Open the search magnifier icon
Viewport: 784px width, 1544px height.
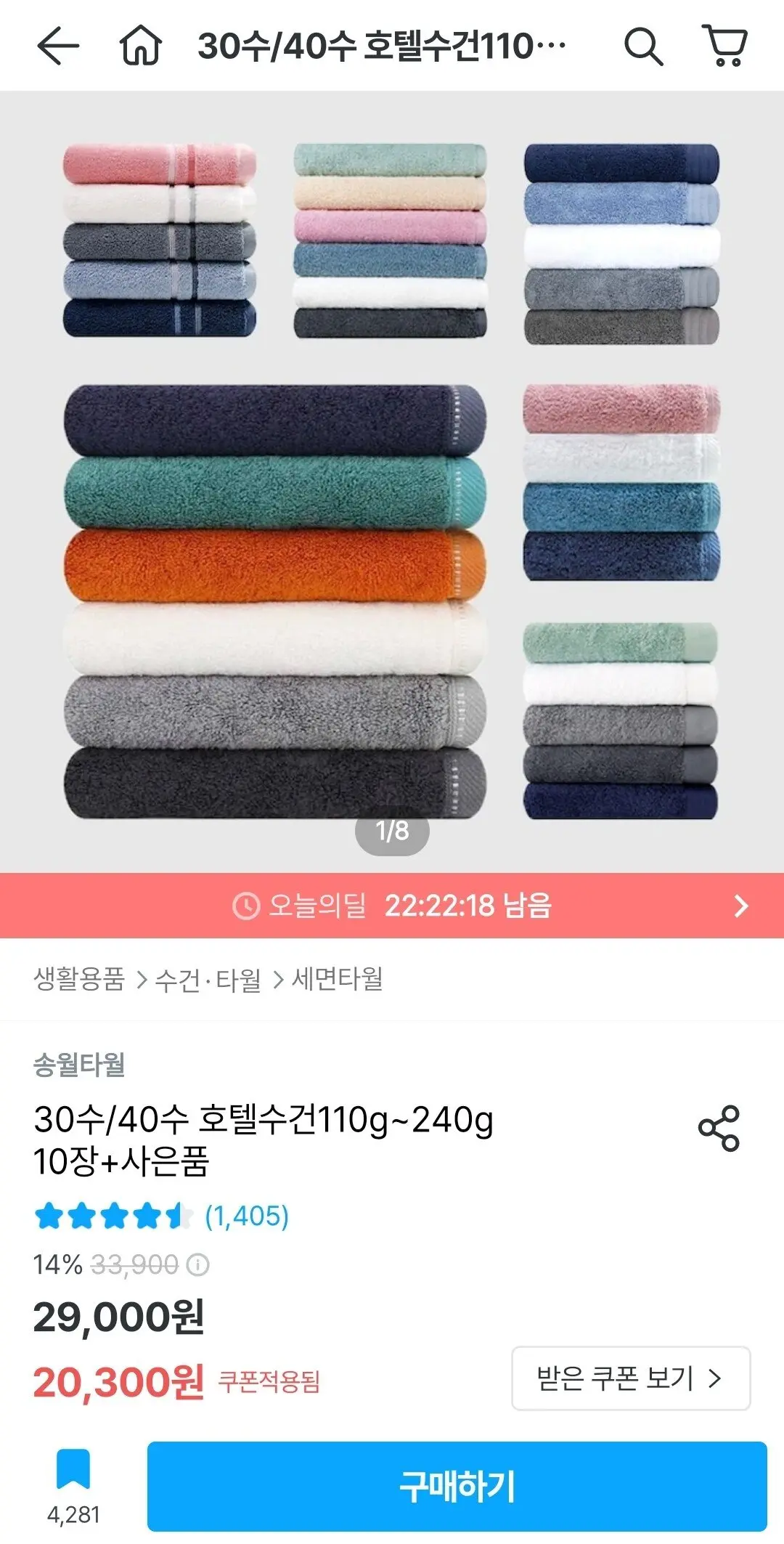click(643, 46)
